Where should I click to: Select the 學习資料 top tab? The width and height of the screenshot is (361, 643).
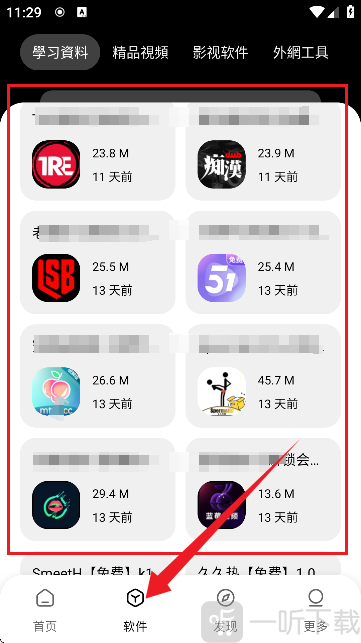[60, 52]
